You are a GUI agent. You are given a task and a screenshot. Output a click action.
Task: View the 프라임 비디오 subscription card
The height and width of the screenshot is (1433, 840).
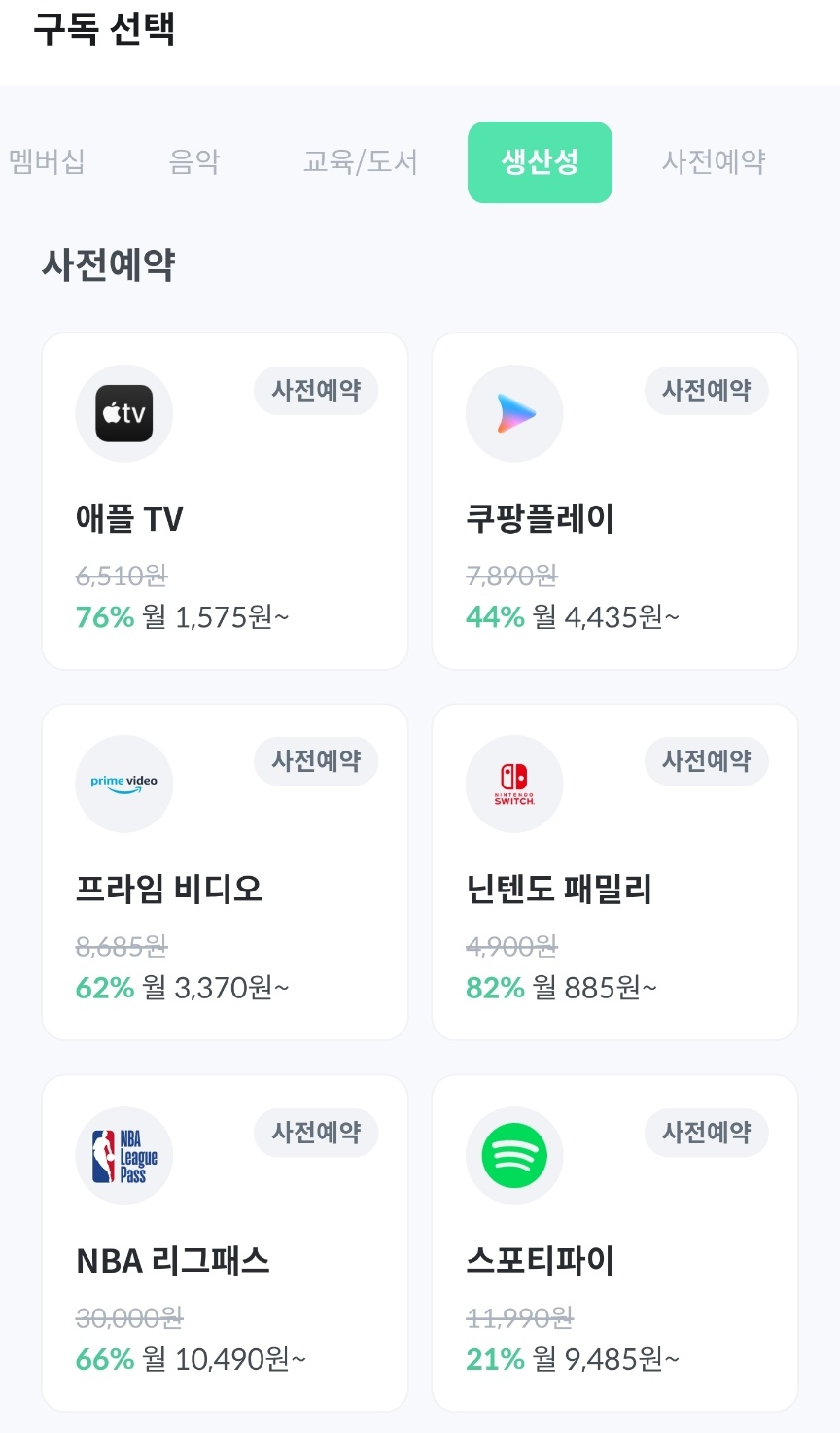(x=225, y=872)
